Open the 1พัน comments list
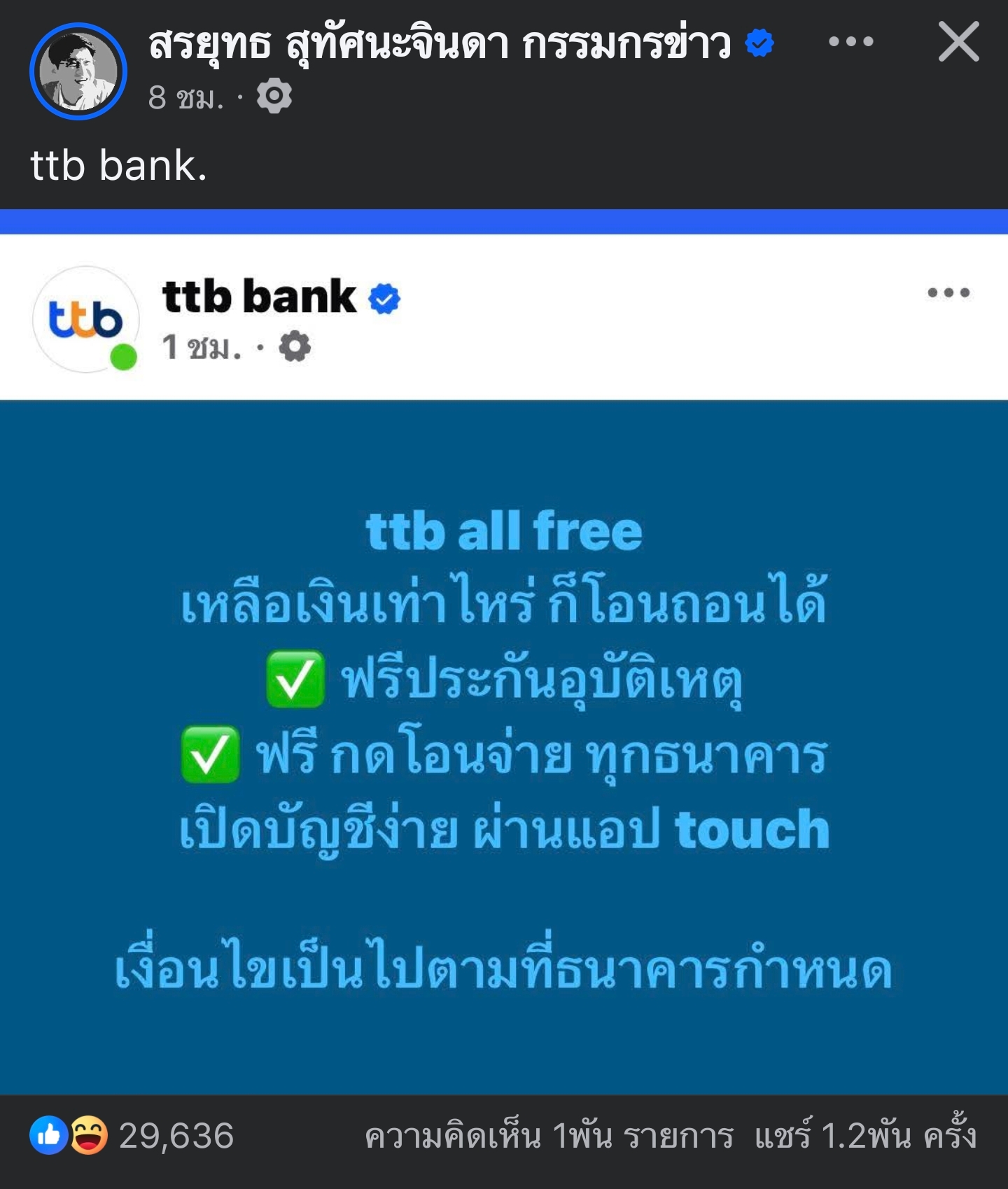Viewport: 1008px width, 1189px height. pos(549,1136)
